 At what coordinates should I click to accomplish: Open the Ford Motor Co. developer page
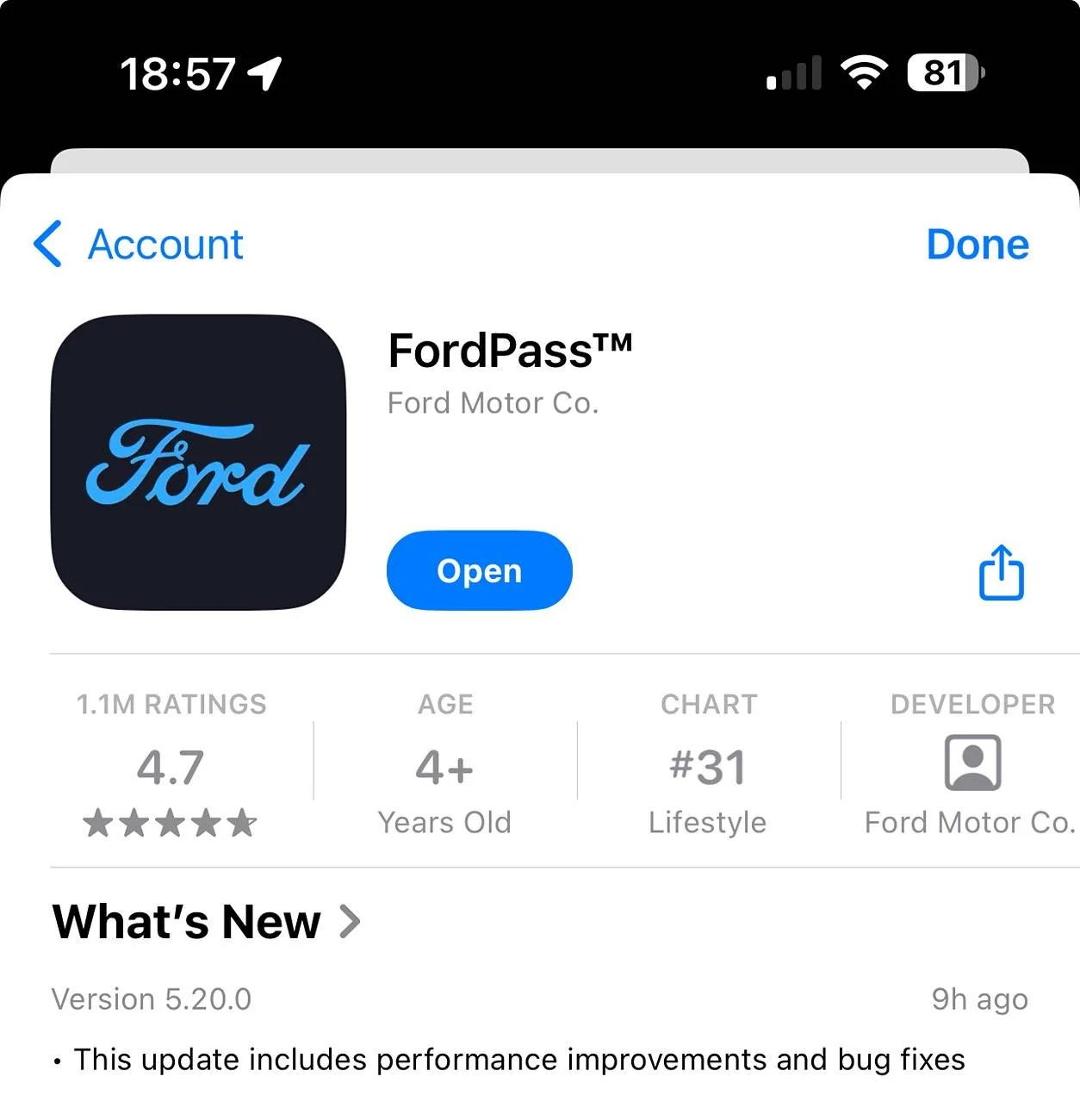(x=971, y=764)
